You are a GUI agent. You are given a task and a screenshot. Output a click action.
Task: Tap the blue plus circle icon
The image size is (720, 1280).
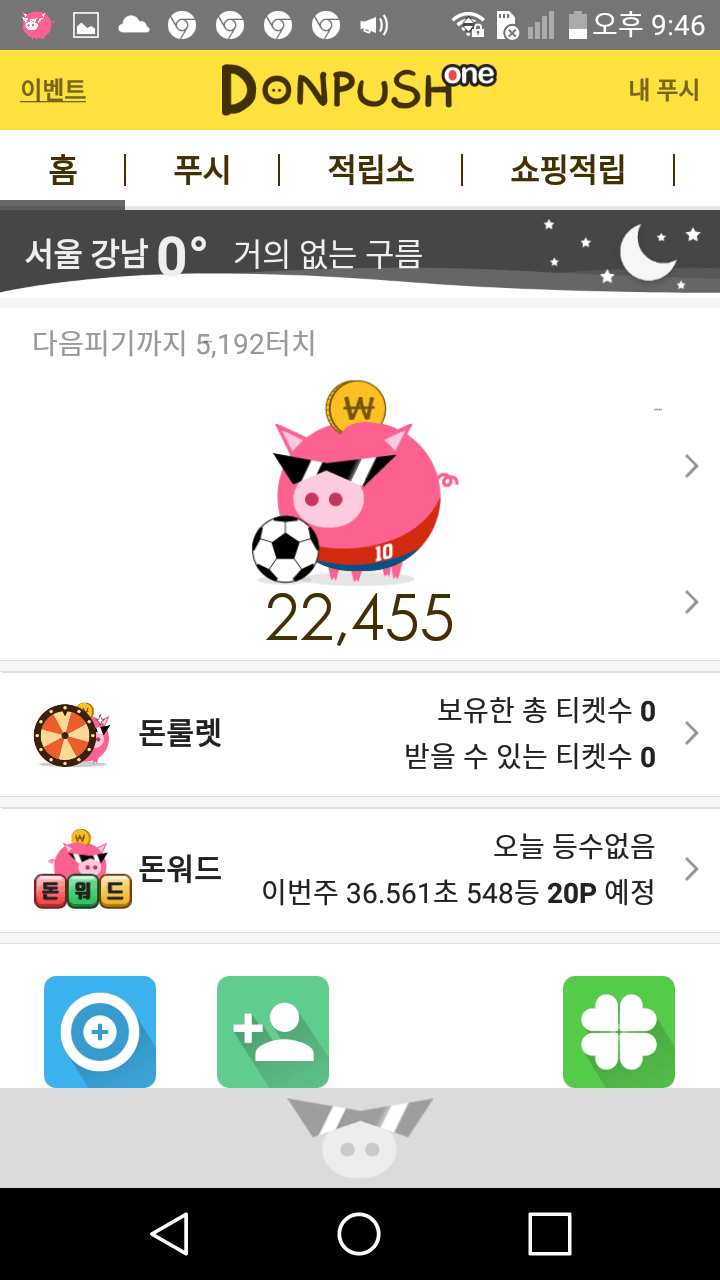100,1031
